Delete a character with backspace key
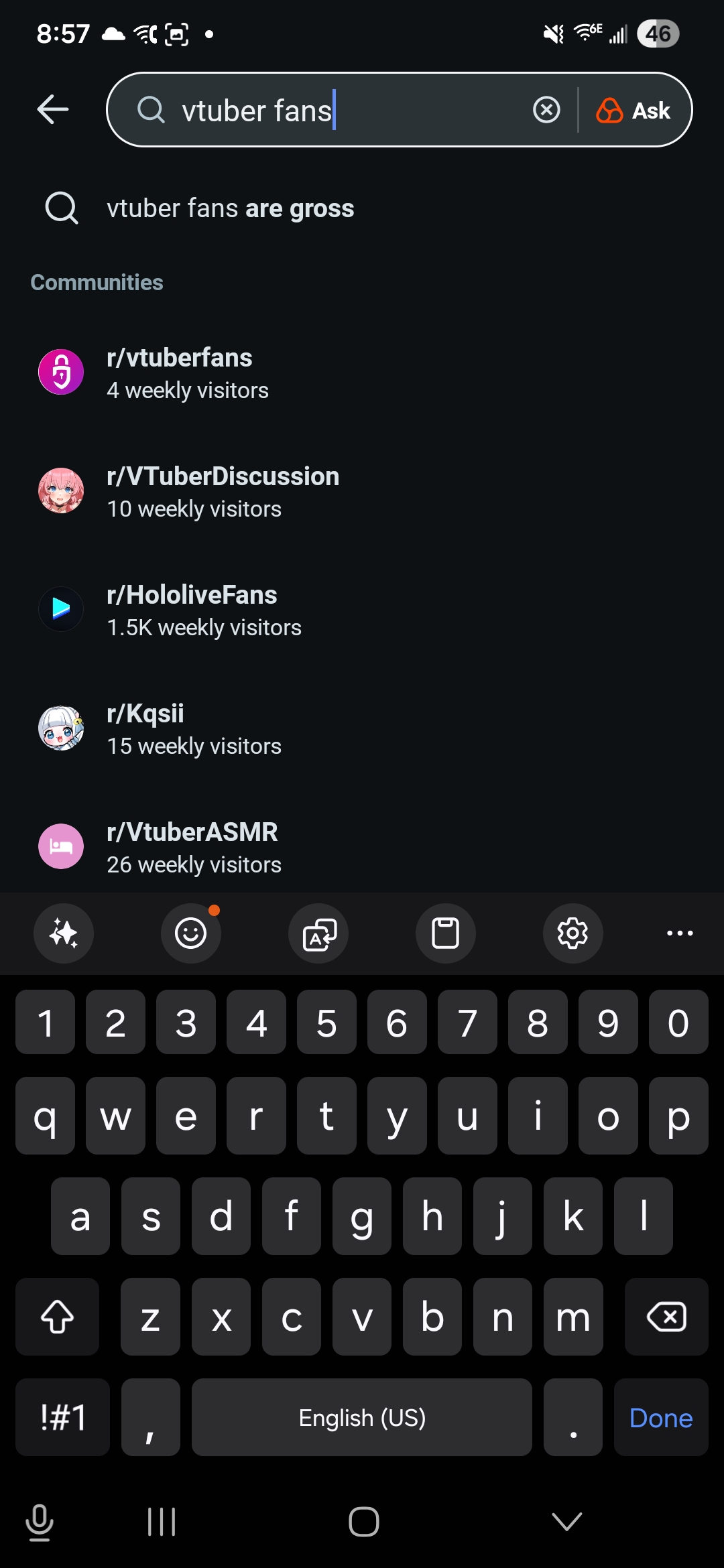 point(666,1317)
